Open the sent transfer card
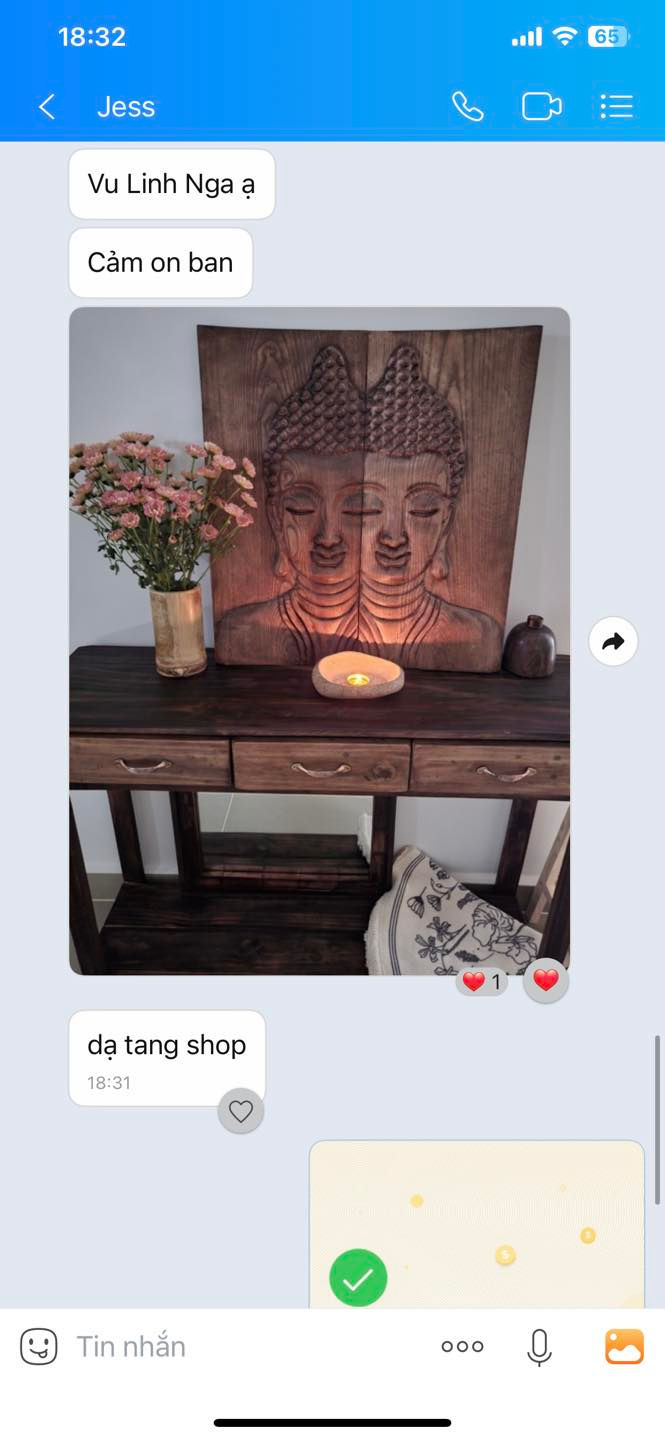The image size is (665, 1440). point(477,1225)
